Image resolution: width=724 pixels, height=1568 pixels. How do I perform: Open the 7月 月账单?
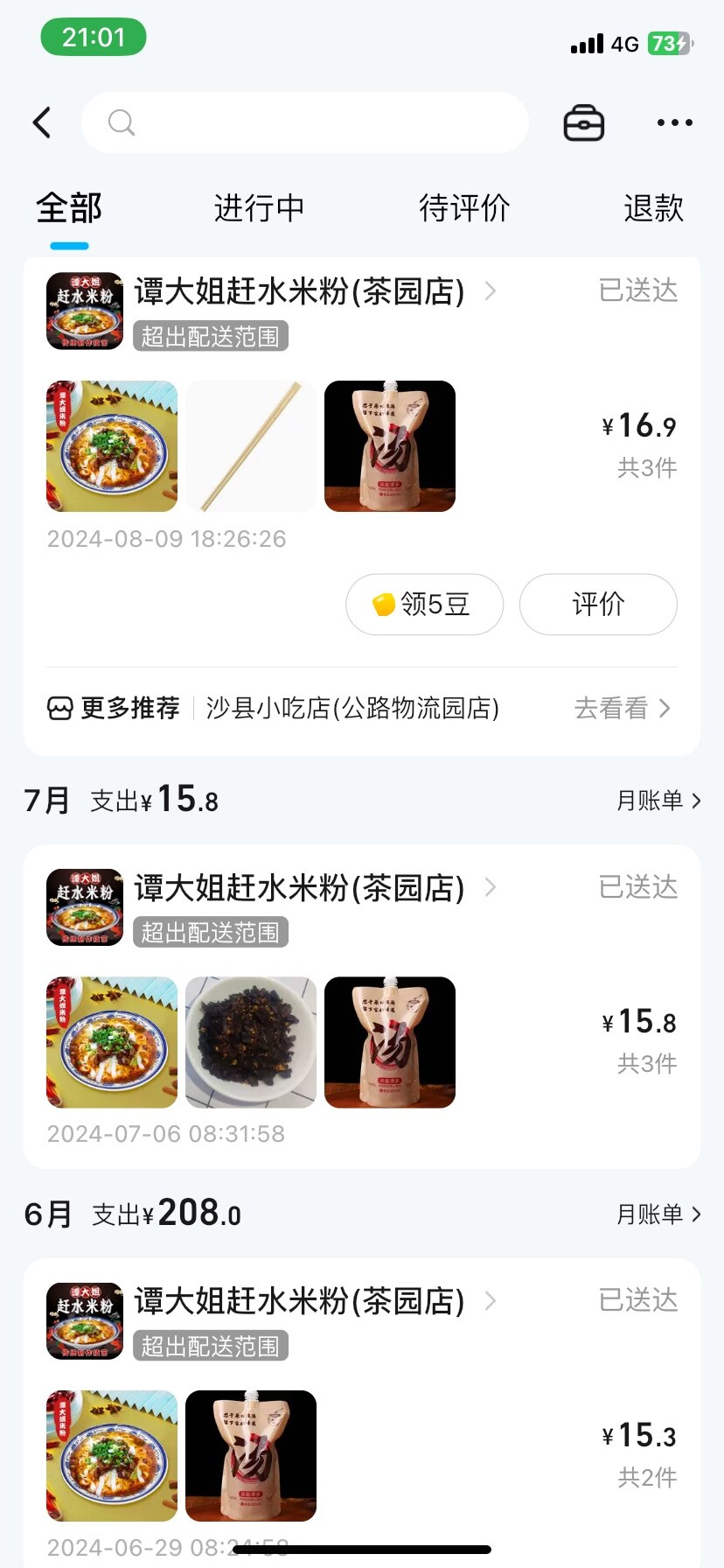pyautogui.click(x=658, y=801)
